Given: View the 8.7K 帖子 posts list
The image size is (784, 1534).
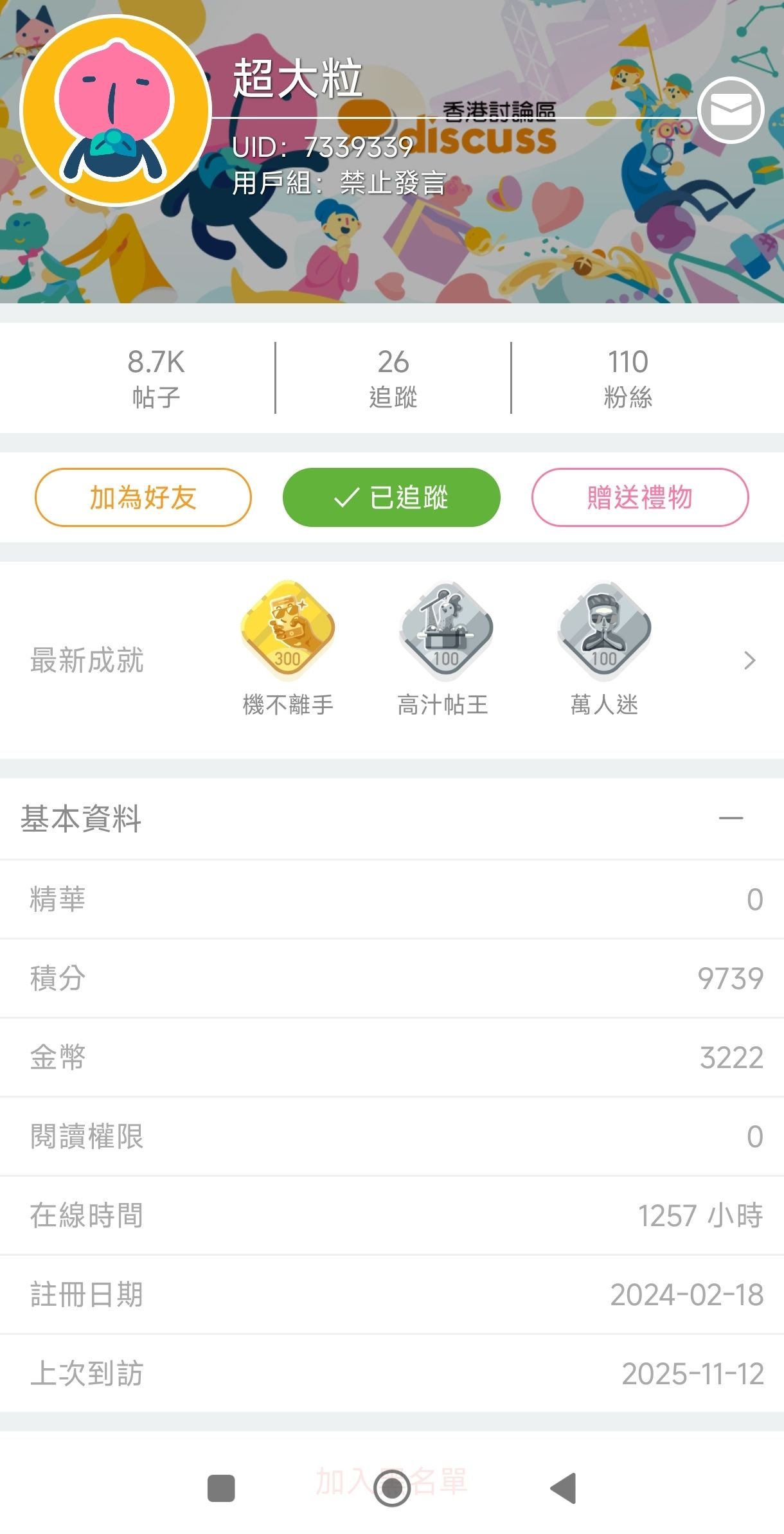Looking at the screenshot, I should coord(156,378).
